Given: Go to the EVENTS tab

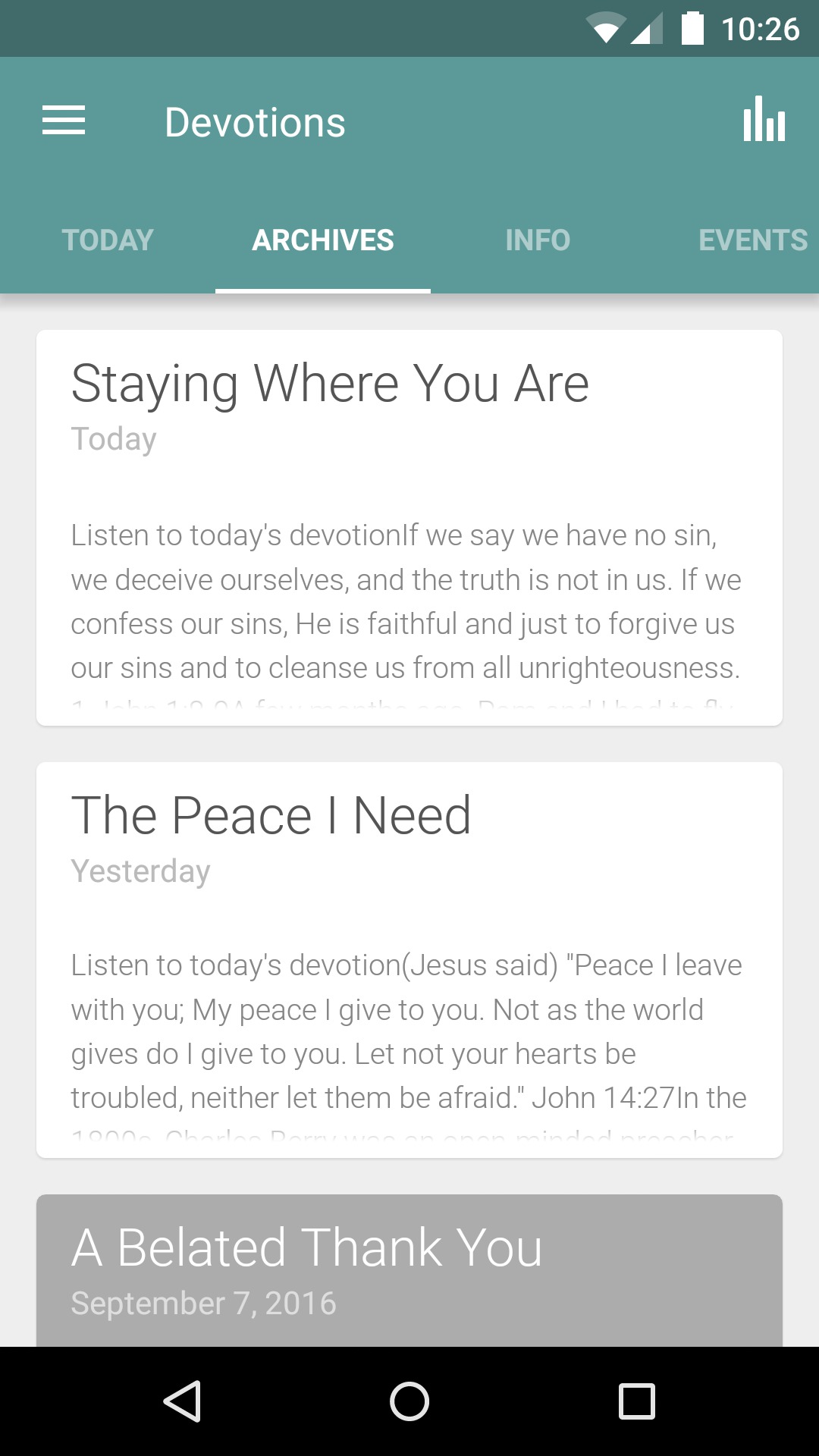Looking at the screenshot, I should pyautogui.click(x=753, y=239).
